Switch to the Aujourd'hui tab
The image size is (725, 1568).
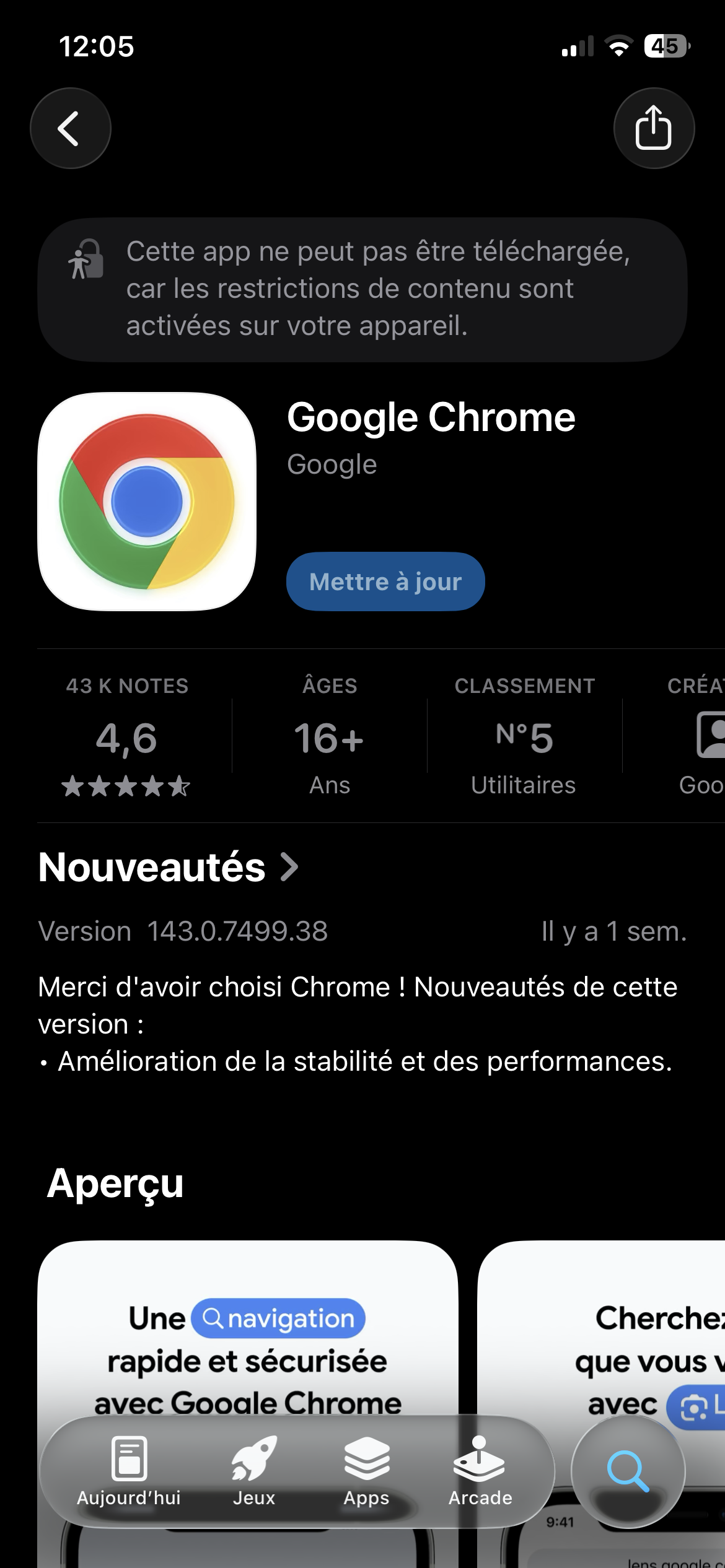point(129,1471)
